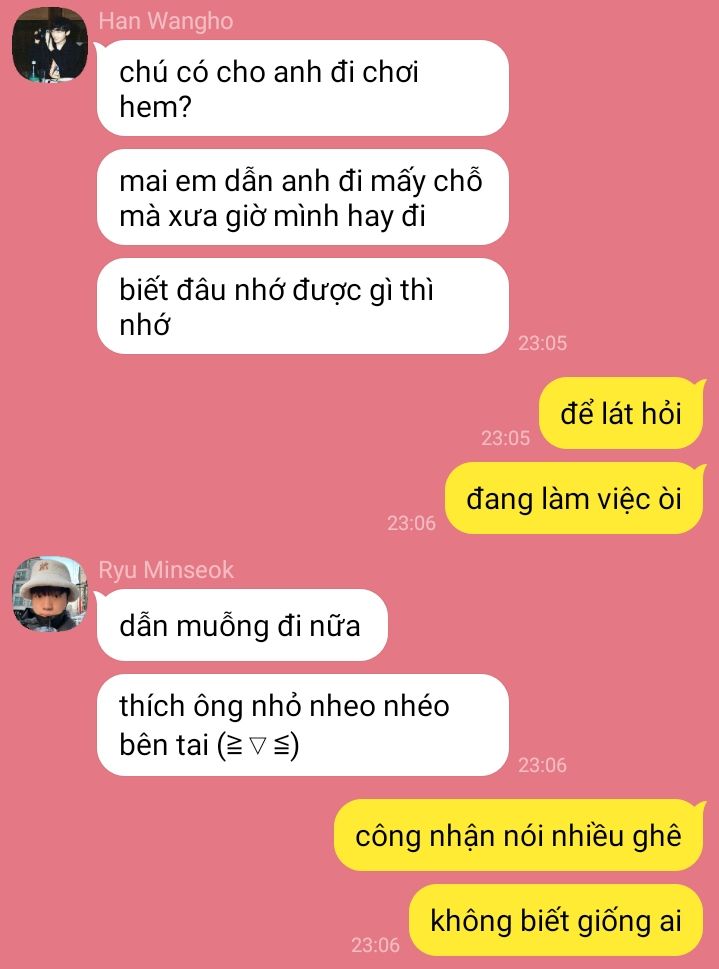The image size is (719, 969).
Task: Open Ryu Minseok's profile picture
Action: (49, 593)
